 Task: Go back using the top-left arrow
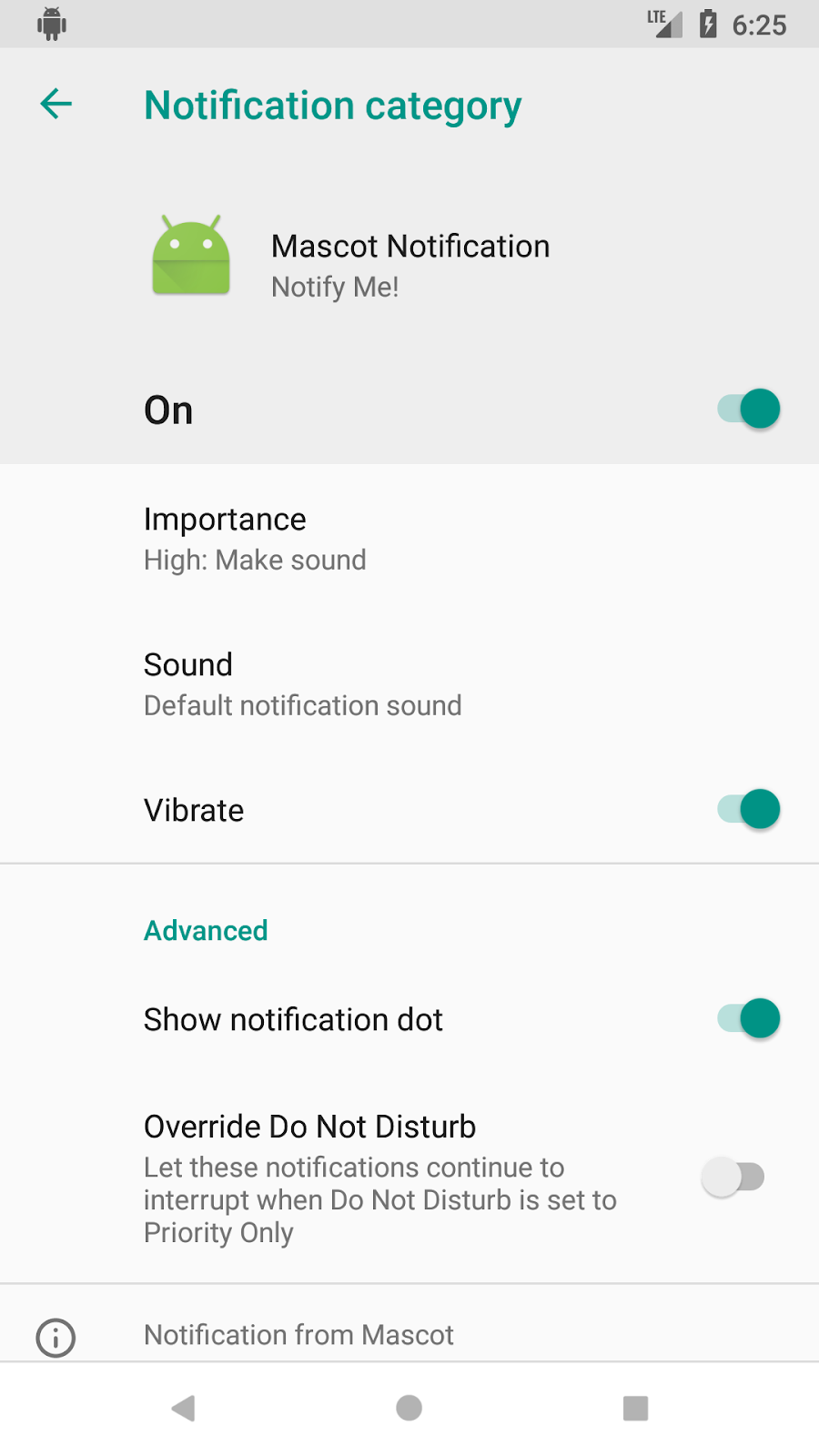tap(56, 104)
